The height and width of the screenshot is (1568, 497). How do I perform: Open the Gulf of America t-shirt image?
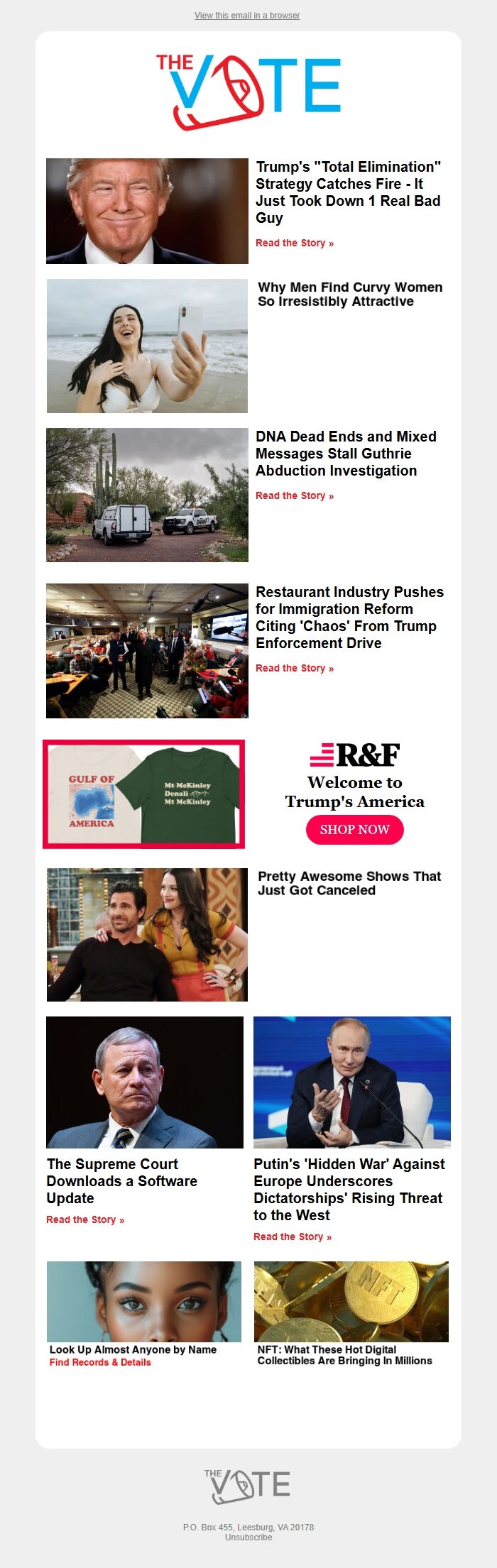point(143,794)
